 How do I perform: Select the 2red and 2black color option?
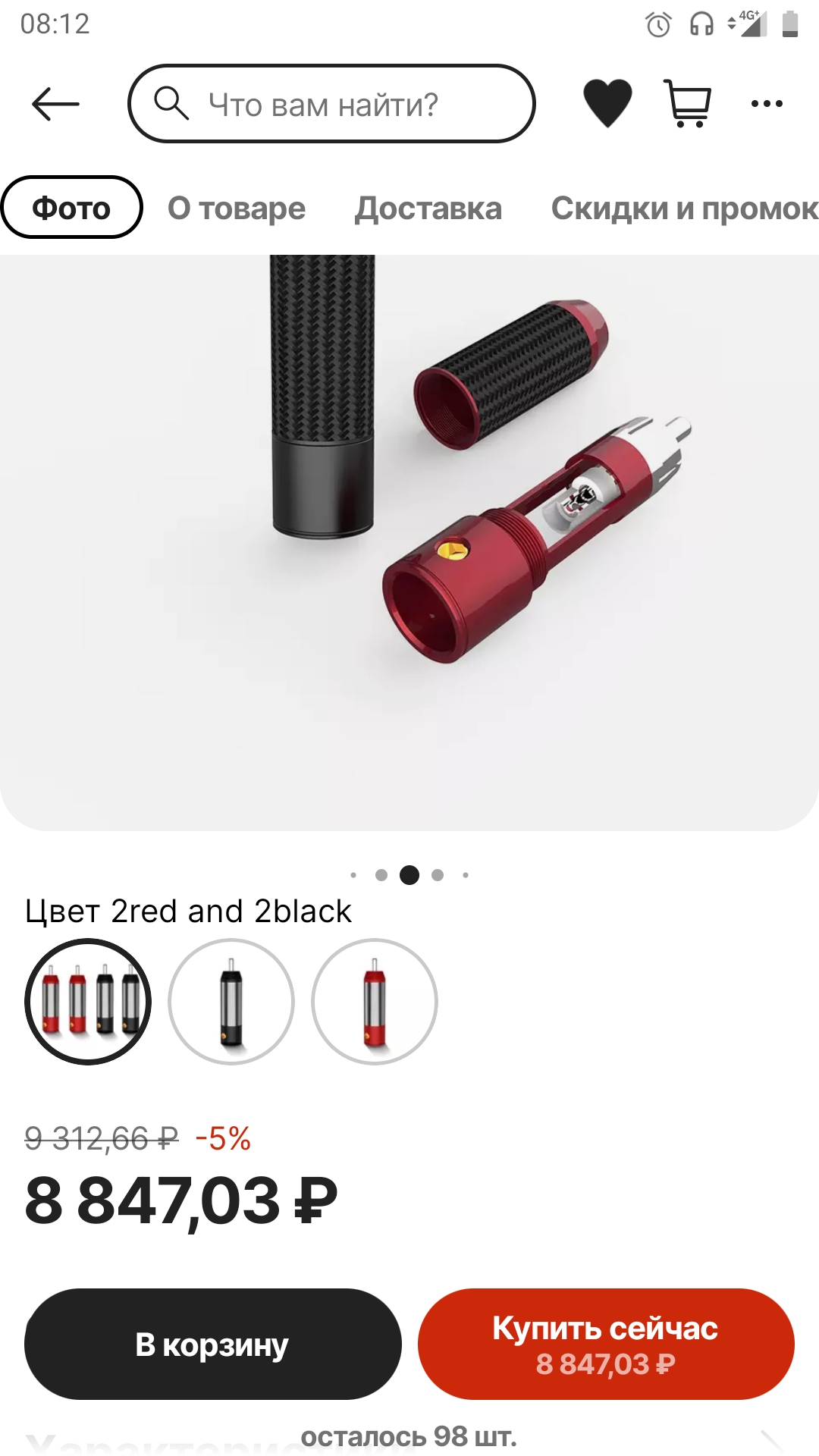point(88,1002)
